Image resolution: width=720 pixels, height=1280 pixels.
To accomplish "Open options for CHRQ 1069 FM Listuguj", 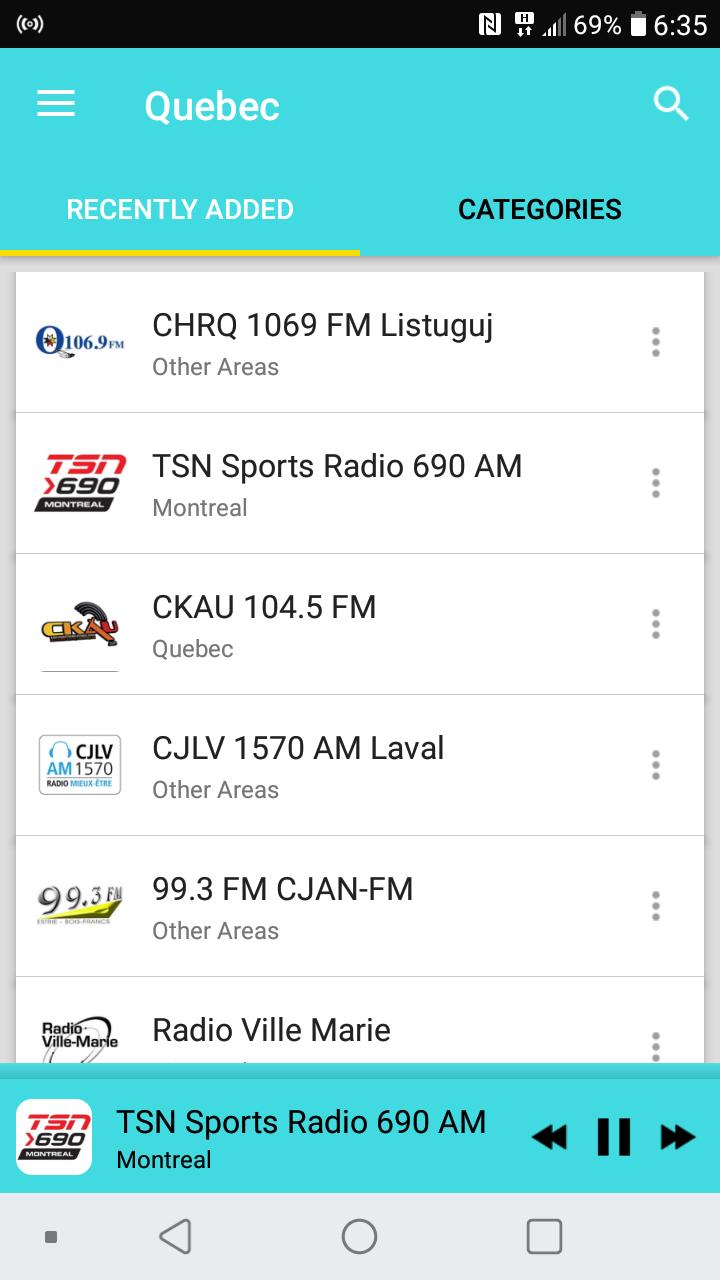I will click(656, 342).
